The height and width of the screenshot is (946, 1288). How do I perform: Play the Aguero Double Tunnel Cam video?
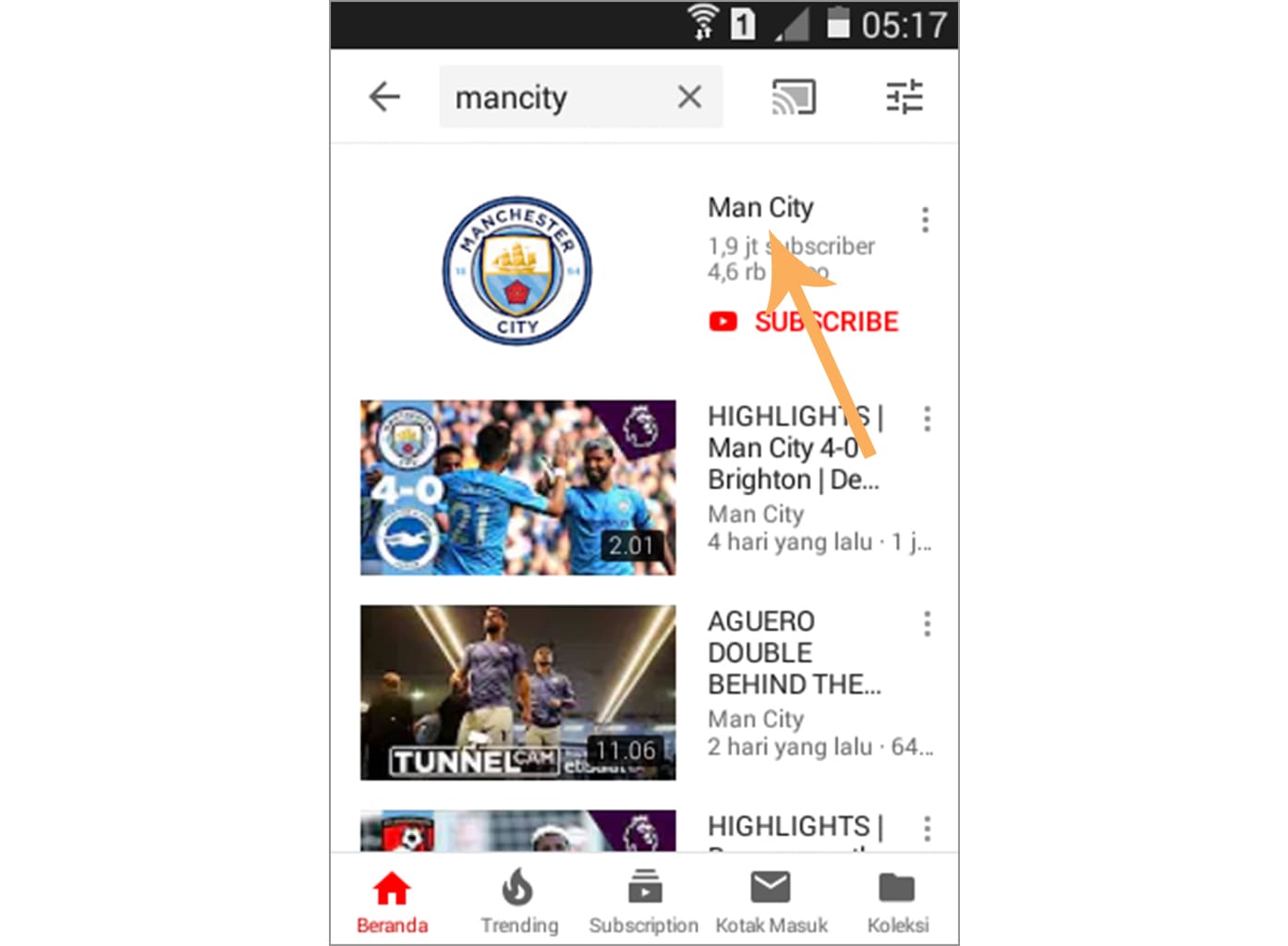click(517, 692)
